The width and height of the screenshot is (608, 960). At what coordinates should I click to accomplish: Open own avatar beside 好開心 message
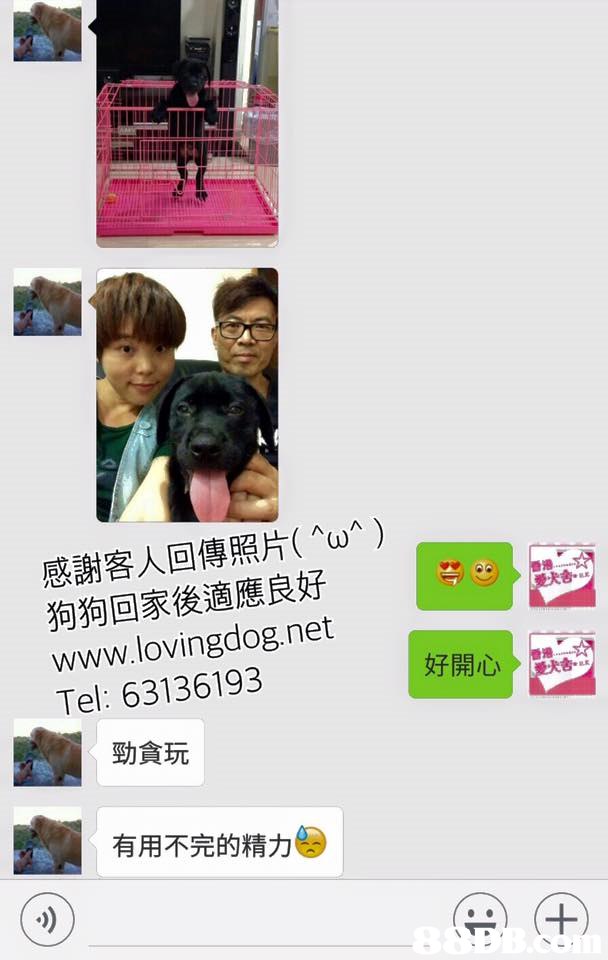(562, 664)
